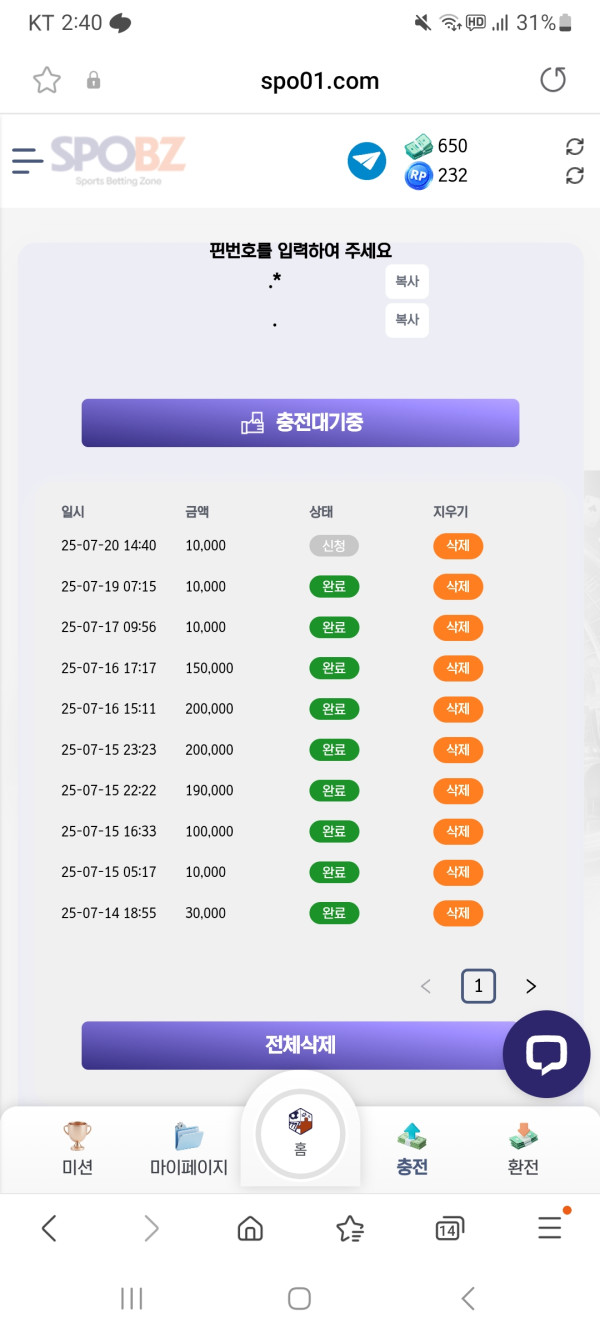Bookmark this page with the star icon
This screenshot has height=1333, width=600.
[x=47, y=81]
